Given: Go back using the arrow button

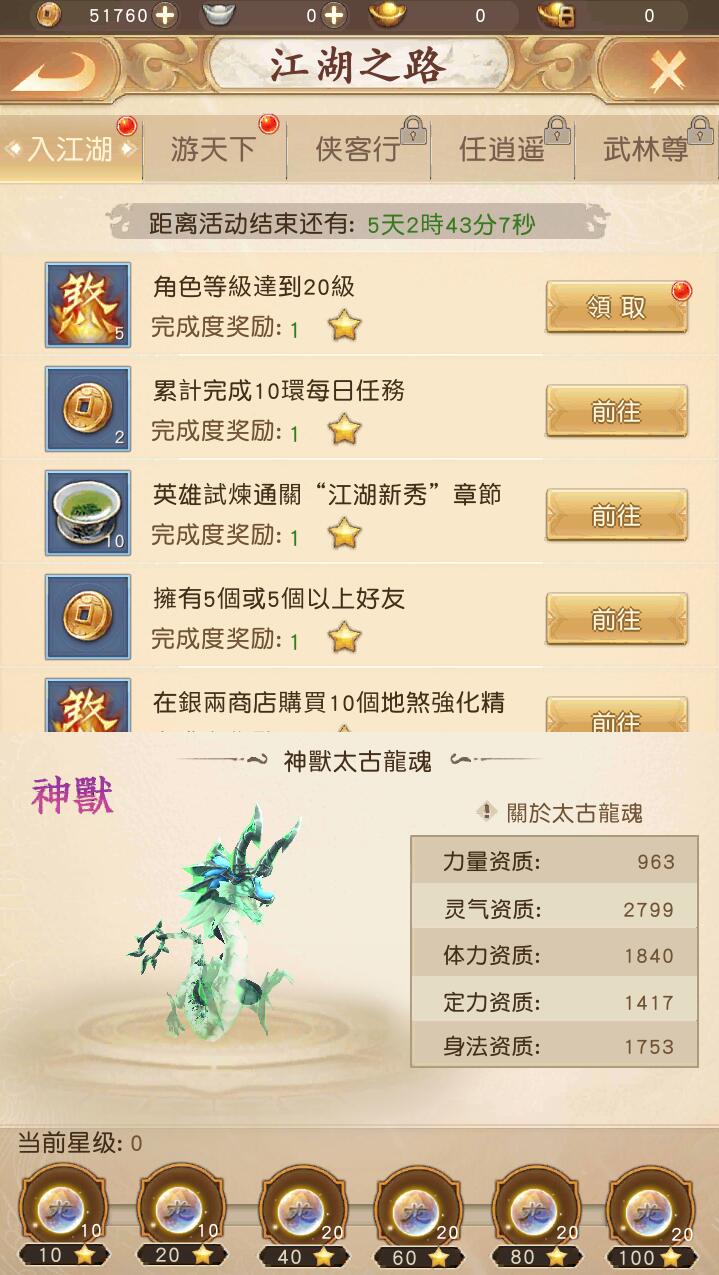Looking at the screenshot, I should (55, 69).
